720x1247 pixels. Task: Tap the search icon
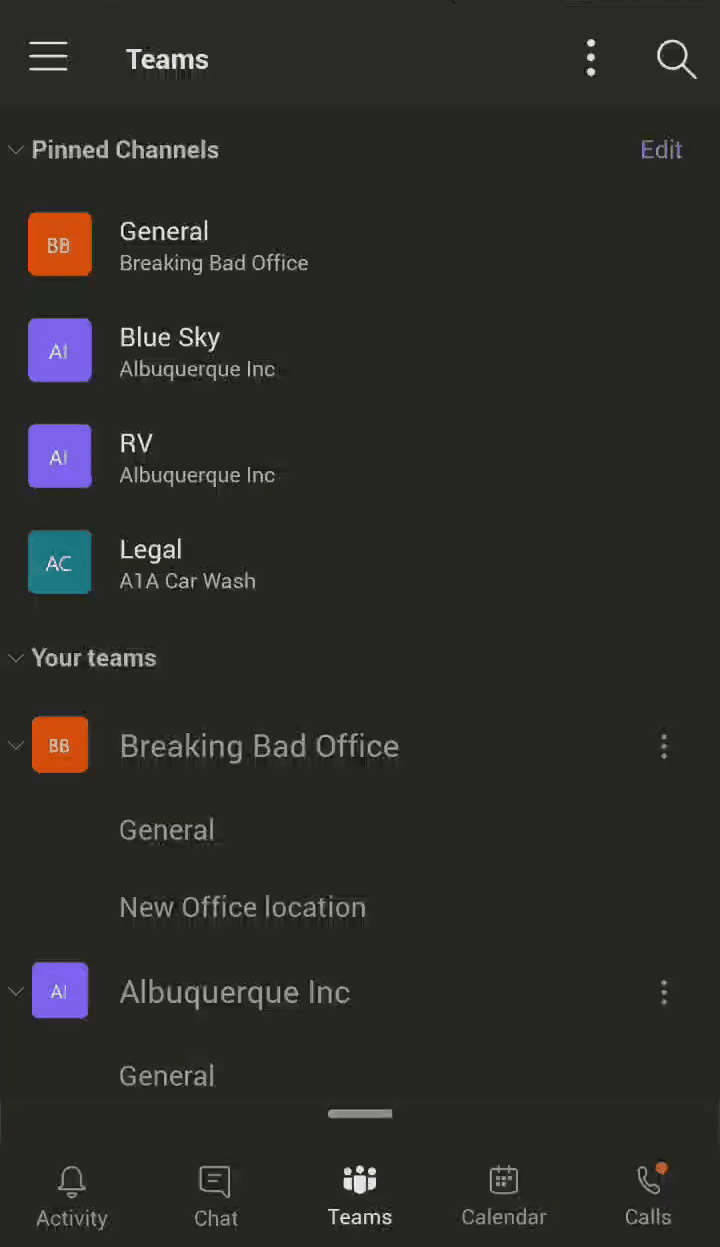click(x=675, y=60)
